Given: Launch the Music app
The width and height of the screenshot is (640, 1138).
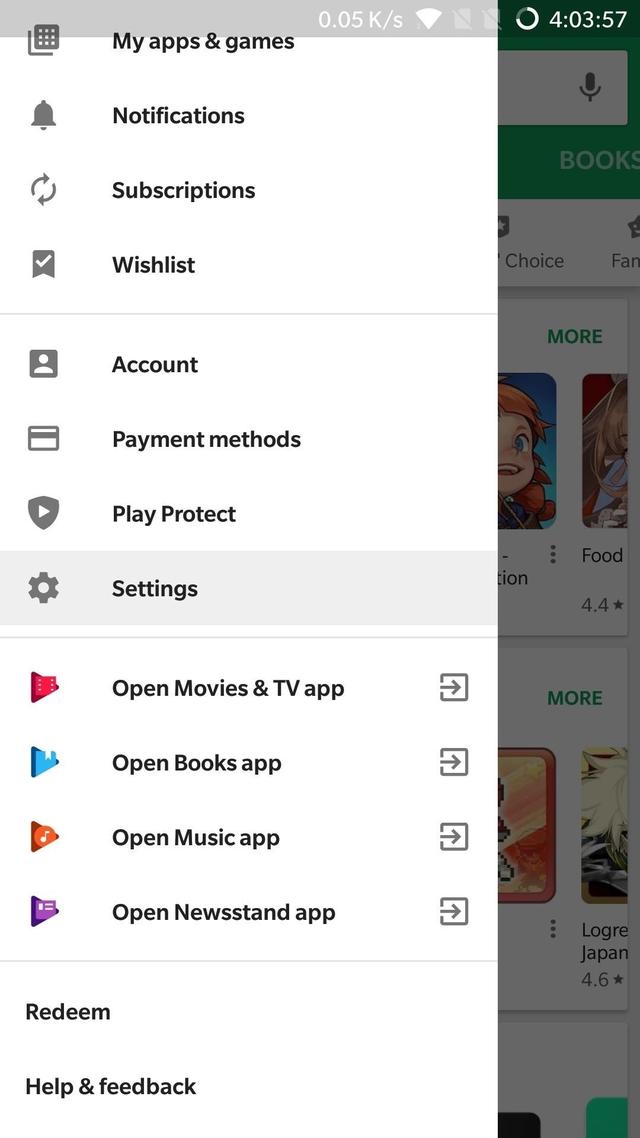Looking at the screenshot, I should coord(196,838).
